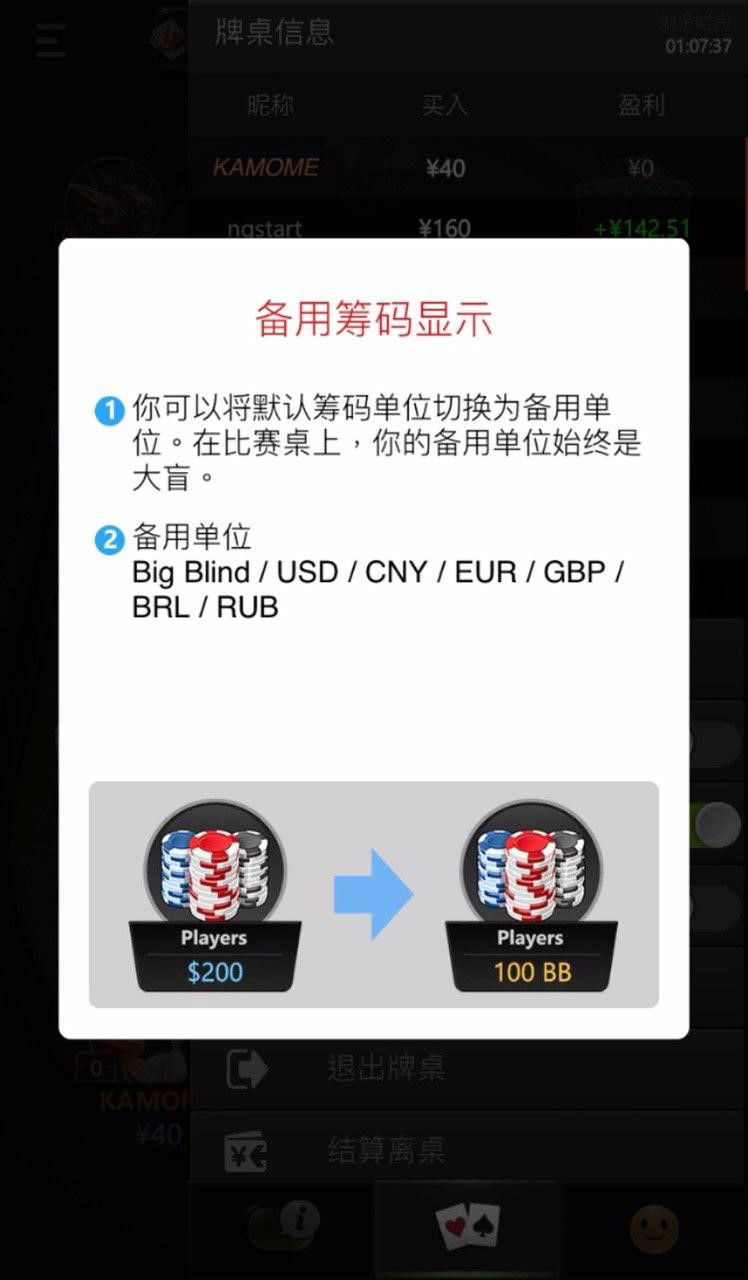Open the hamburger menu
The width and height of the screenshot is (748, 1280).
50,40
